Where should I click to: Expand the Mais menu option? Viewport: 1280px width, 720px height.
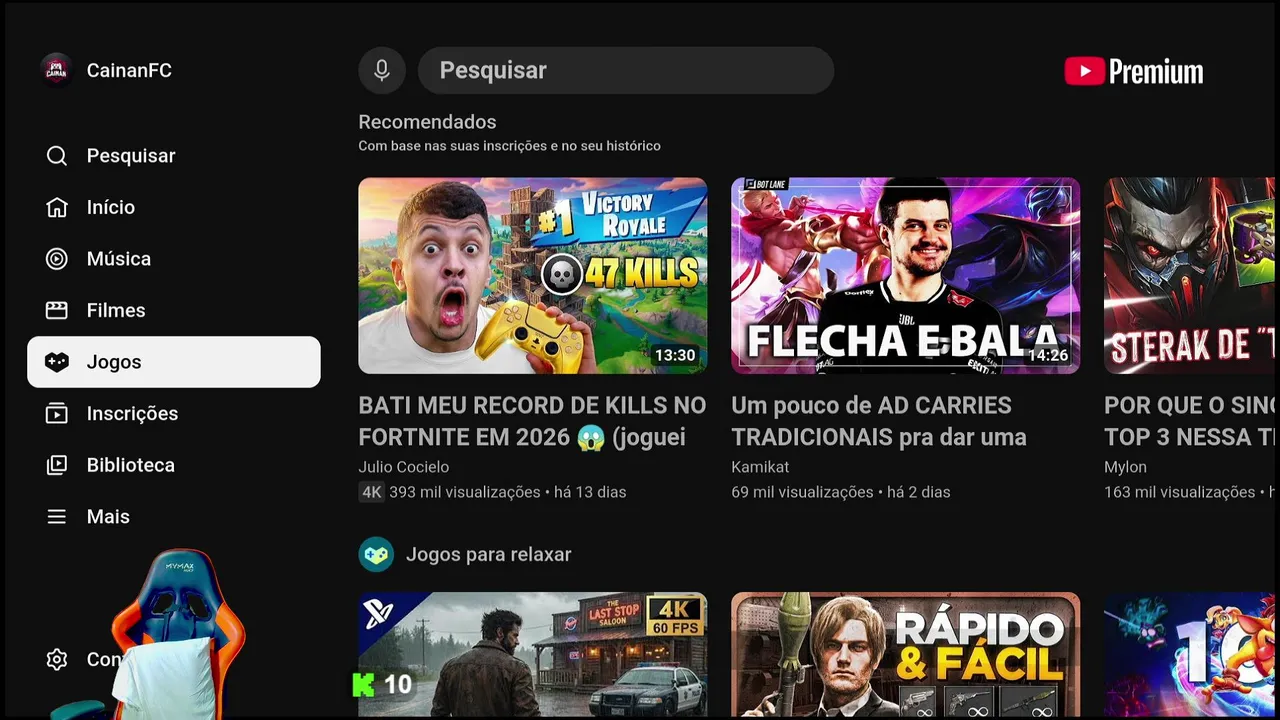pos(107,517)
